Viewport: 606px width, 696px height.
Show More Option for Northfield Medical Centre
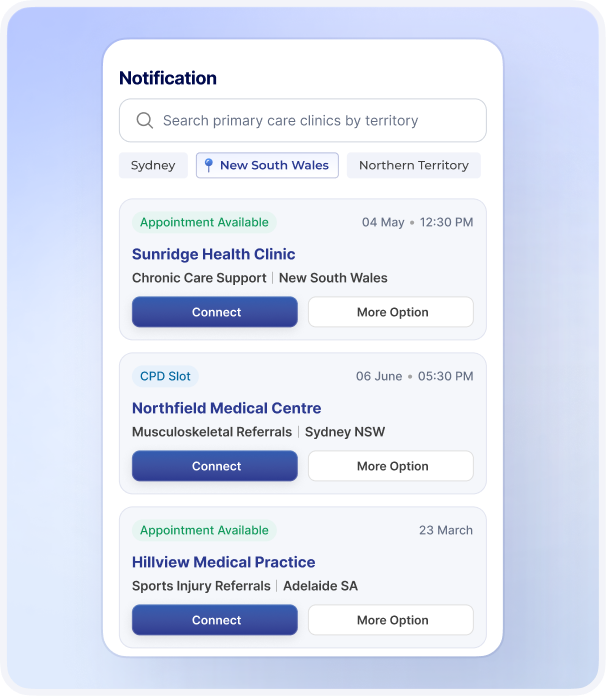coord(391,466)
